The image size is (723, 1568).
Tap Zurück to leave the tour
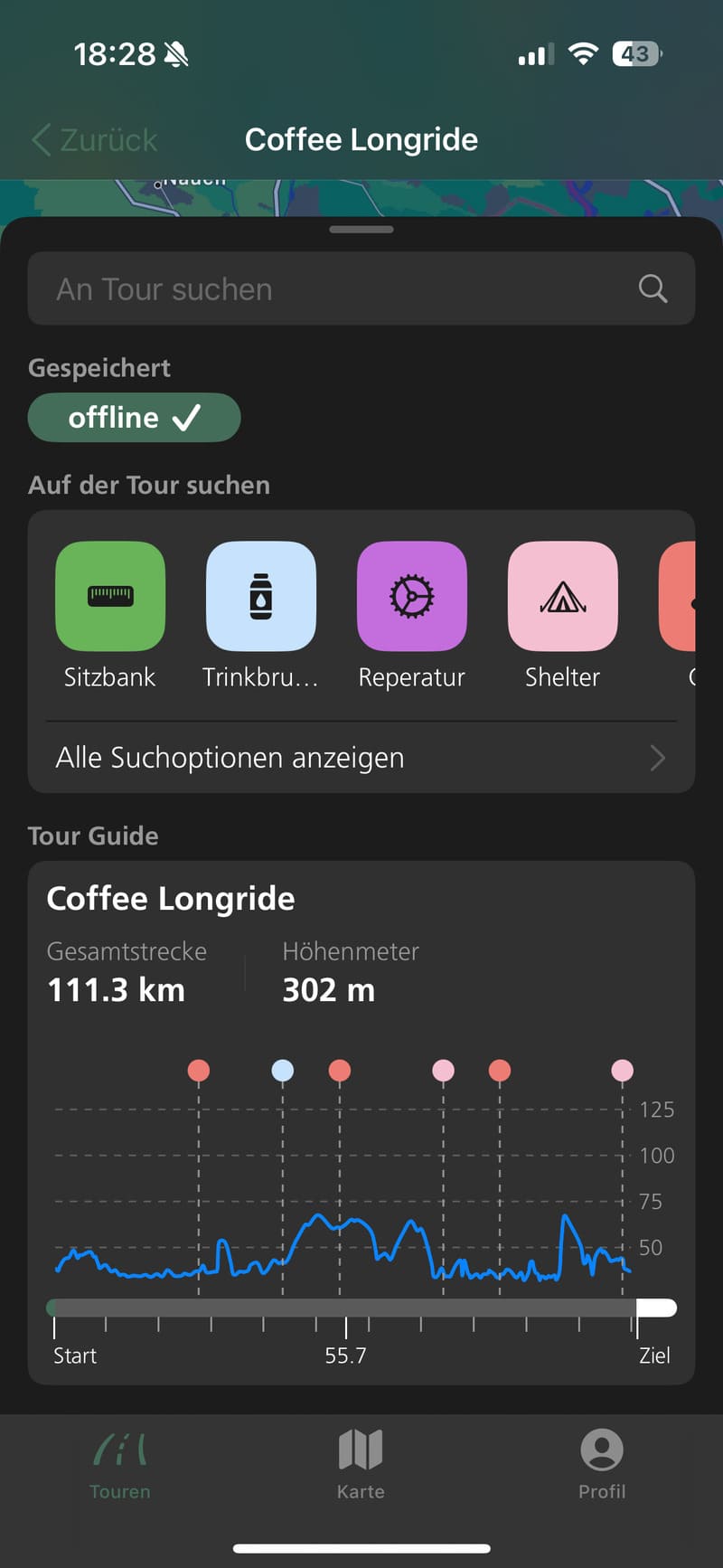click(90, 140)
